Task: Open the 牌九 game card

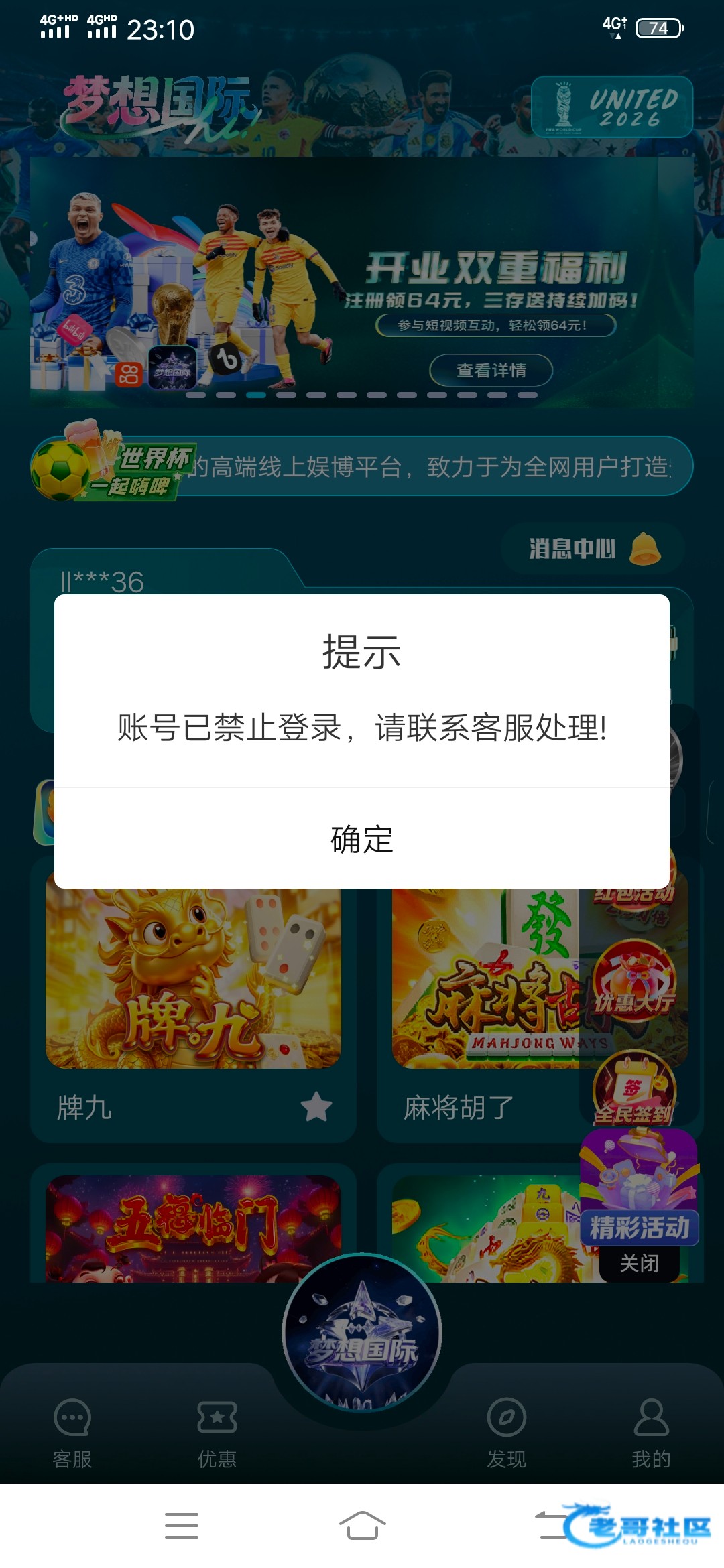Action: coord(193,978)
